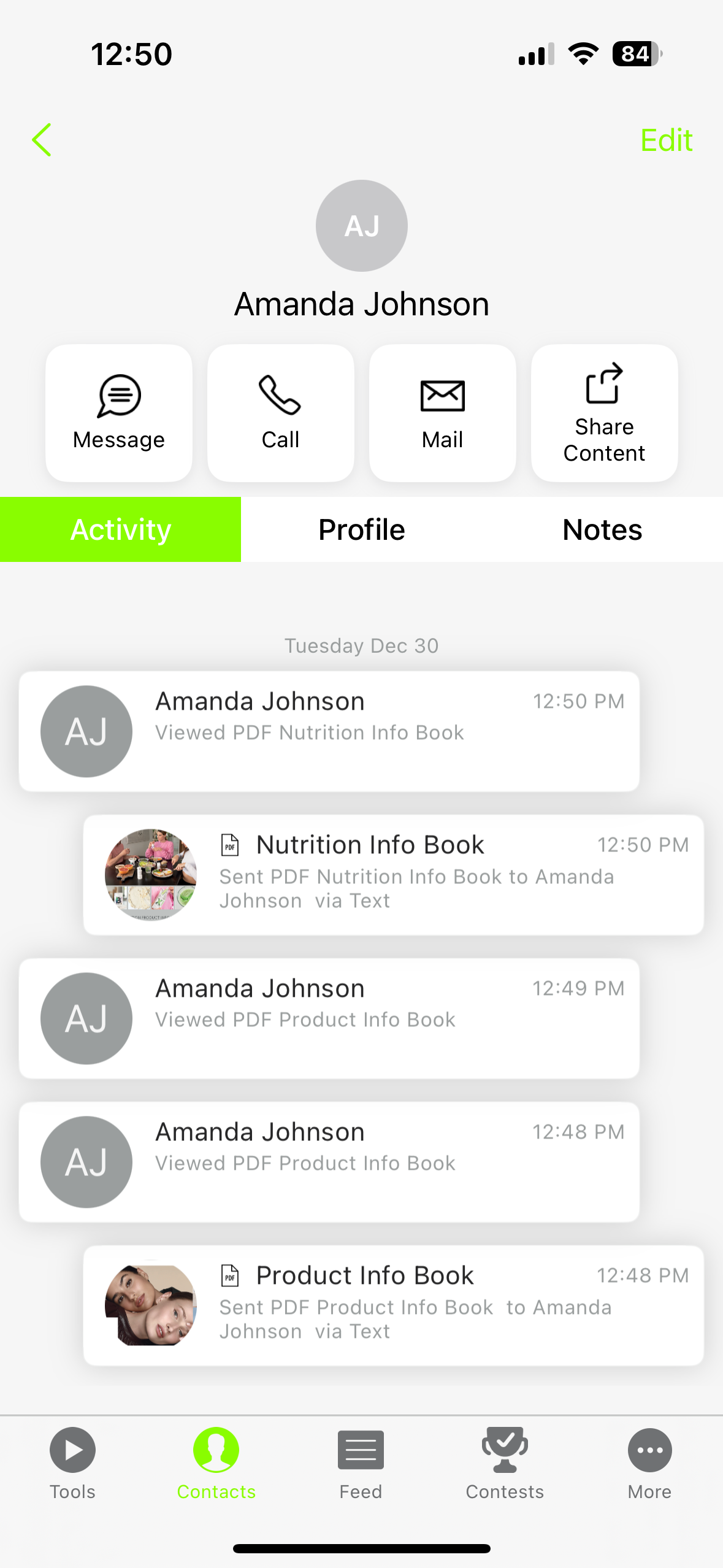Open the Contests tab
The width and height of the screenshot is (723, 1568).
505,1463
